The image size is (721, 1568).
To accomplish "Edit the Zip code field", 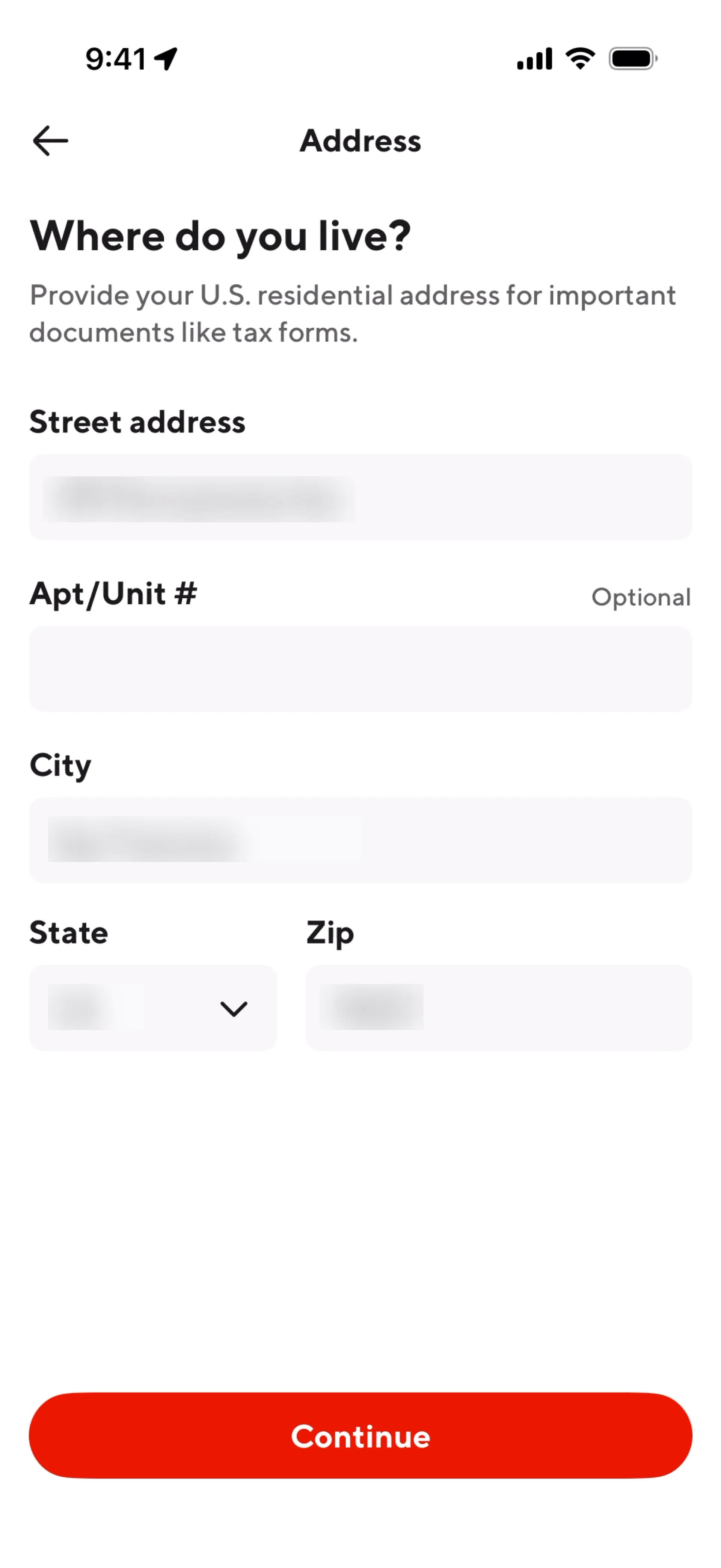I will pyautogui.click(x=498, y=1008).
